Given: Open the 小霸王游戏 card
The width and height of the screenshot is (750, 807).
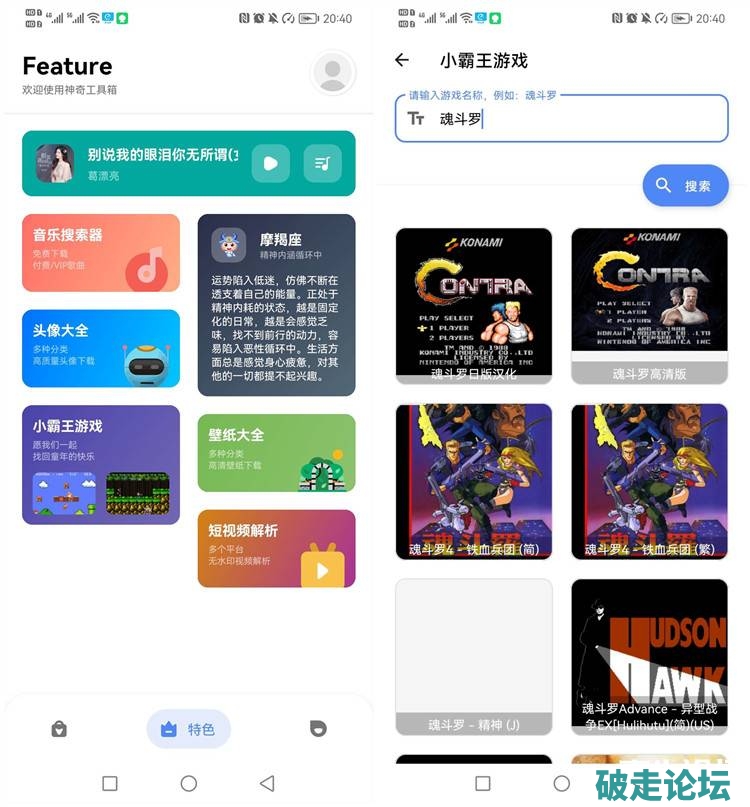Looking at the screenshot, I should pyautogui.click(x=101, y=464).
